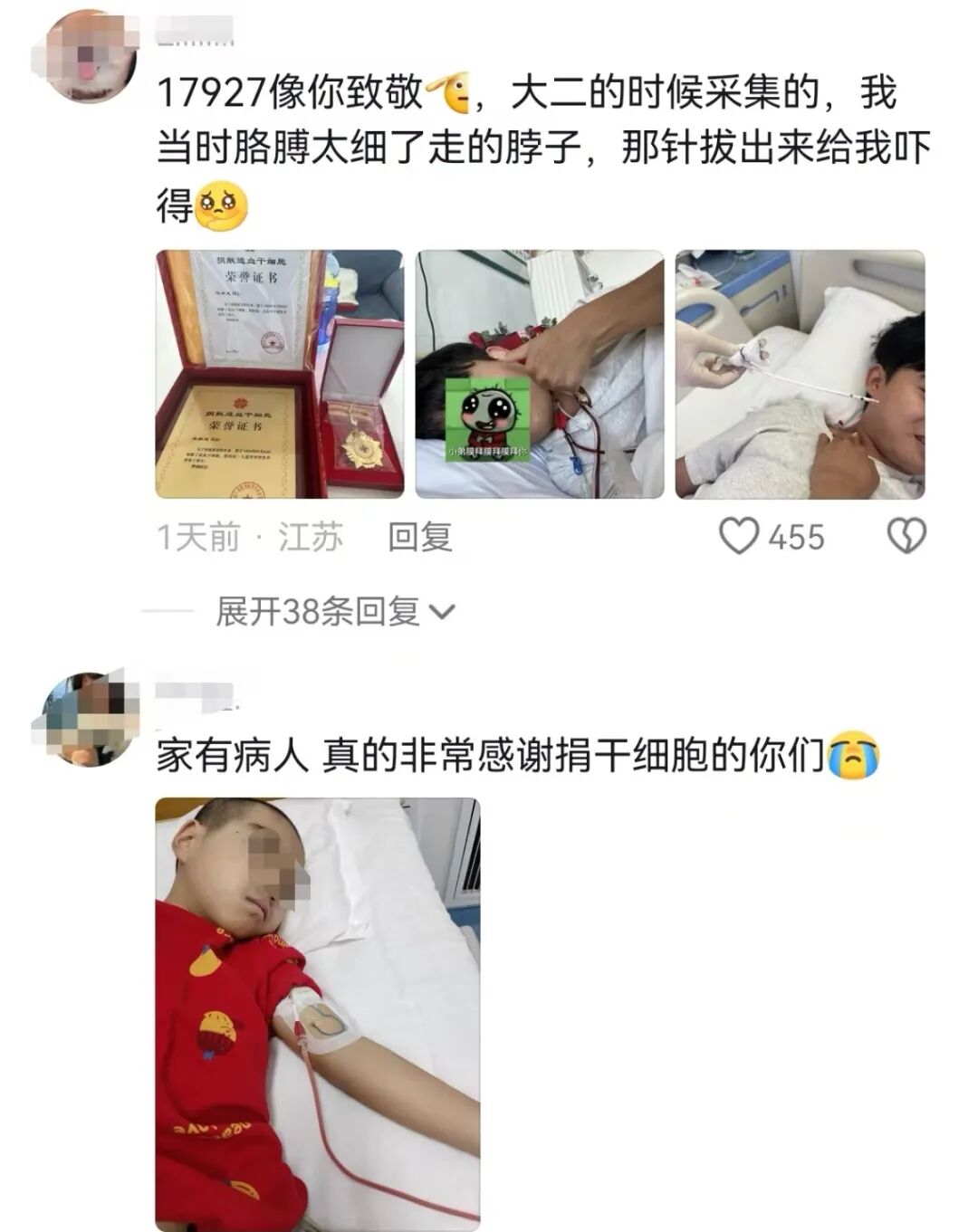Expand 展开38条回复
Image resolution: width=978 pixels, height=1232 pixels.
[x=335, y=612]
